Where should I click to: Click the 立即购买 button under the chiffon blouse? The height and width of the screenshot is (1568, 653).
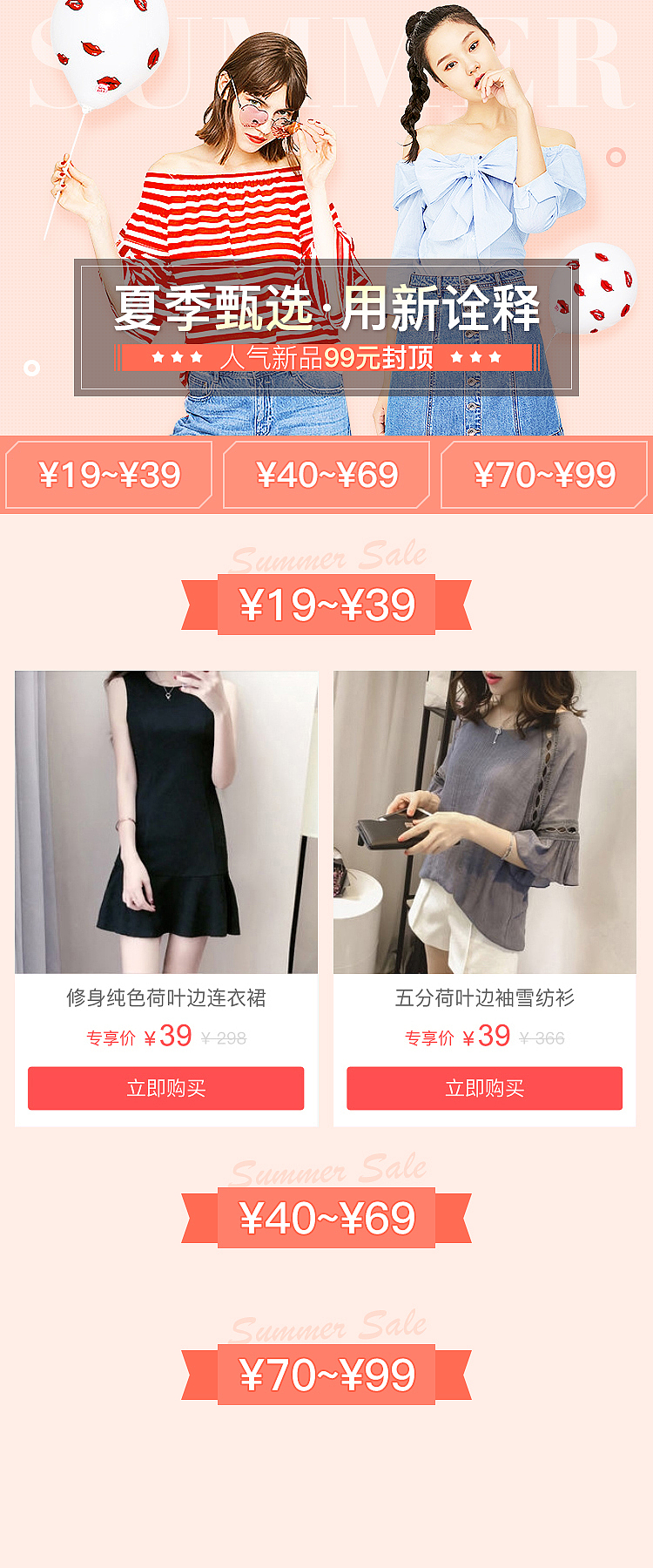click(x=486, y=1088)
